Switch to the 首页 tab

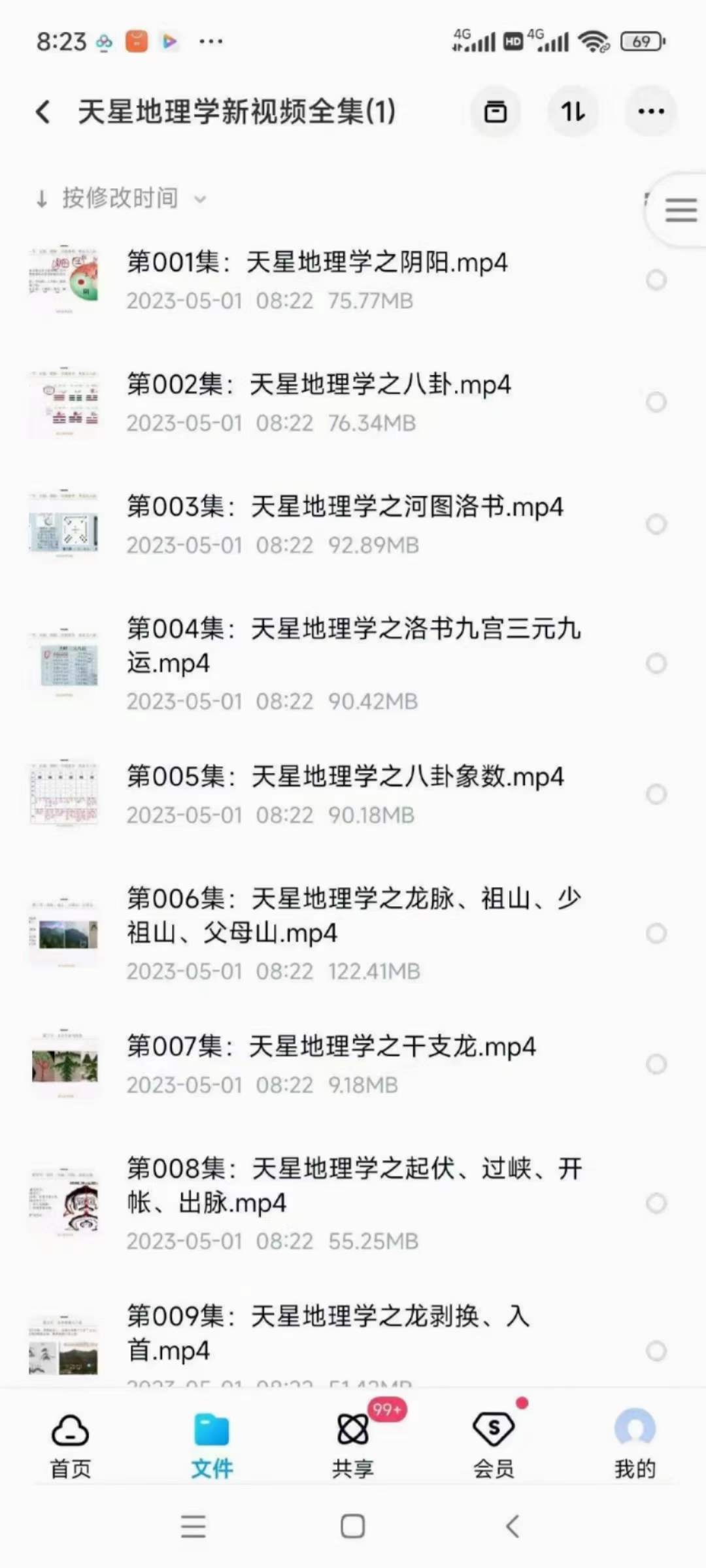[71, 1445]
